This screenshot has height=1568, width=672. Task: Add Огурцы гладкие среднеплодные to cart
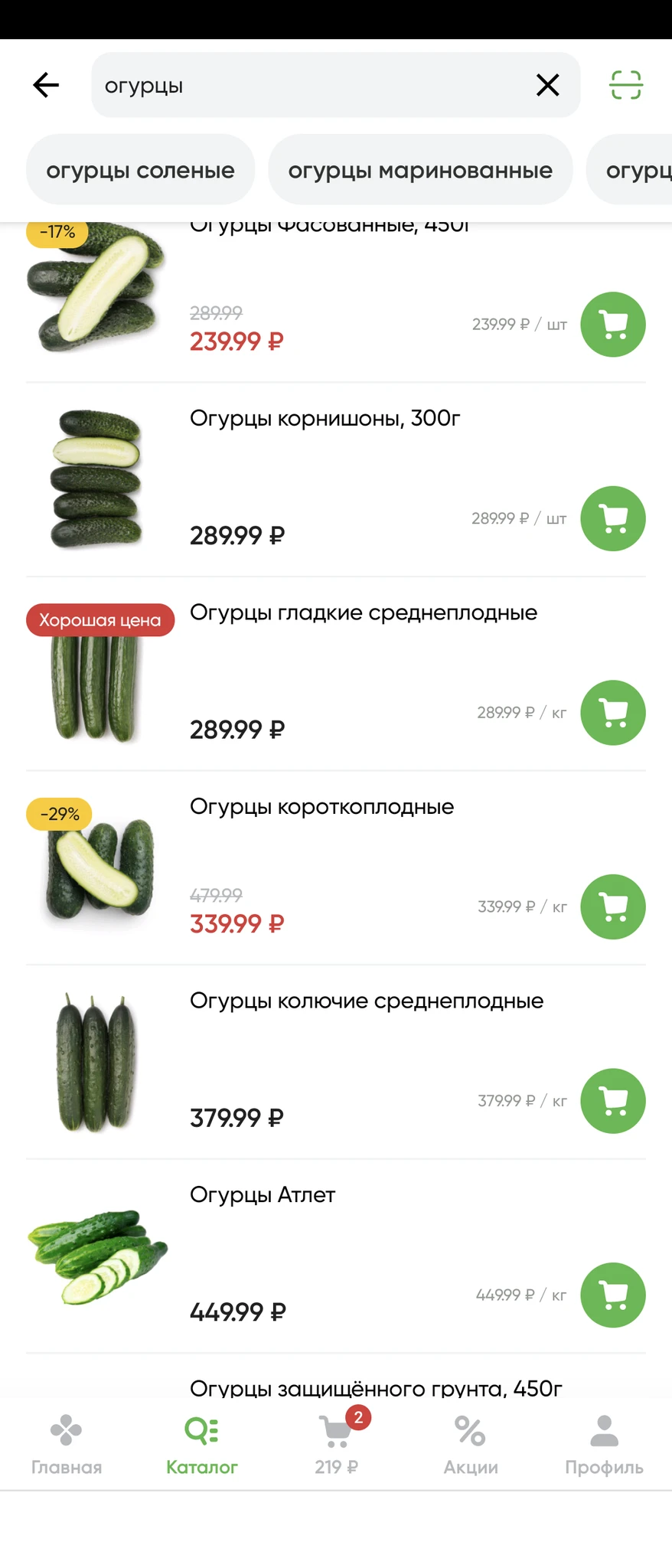(x=613, y=713)
